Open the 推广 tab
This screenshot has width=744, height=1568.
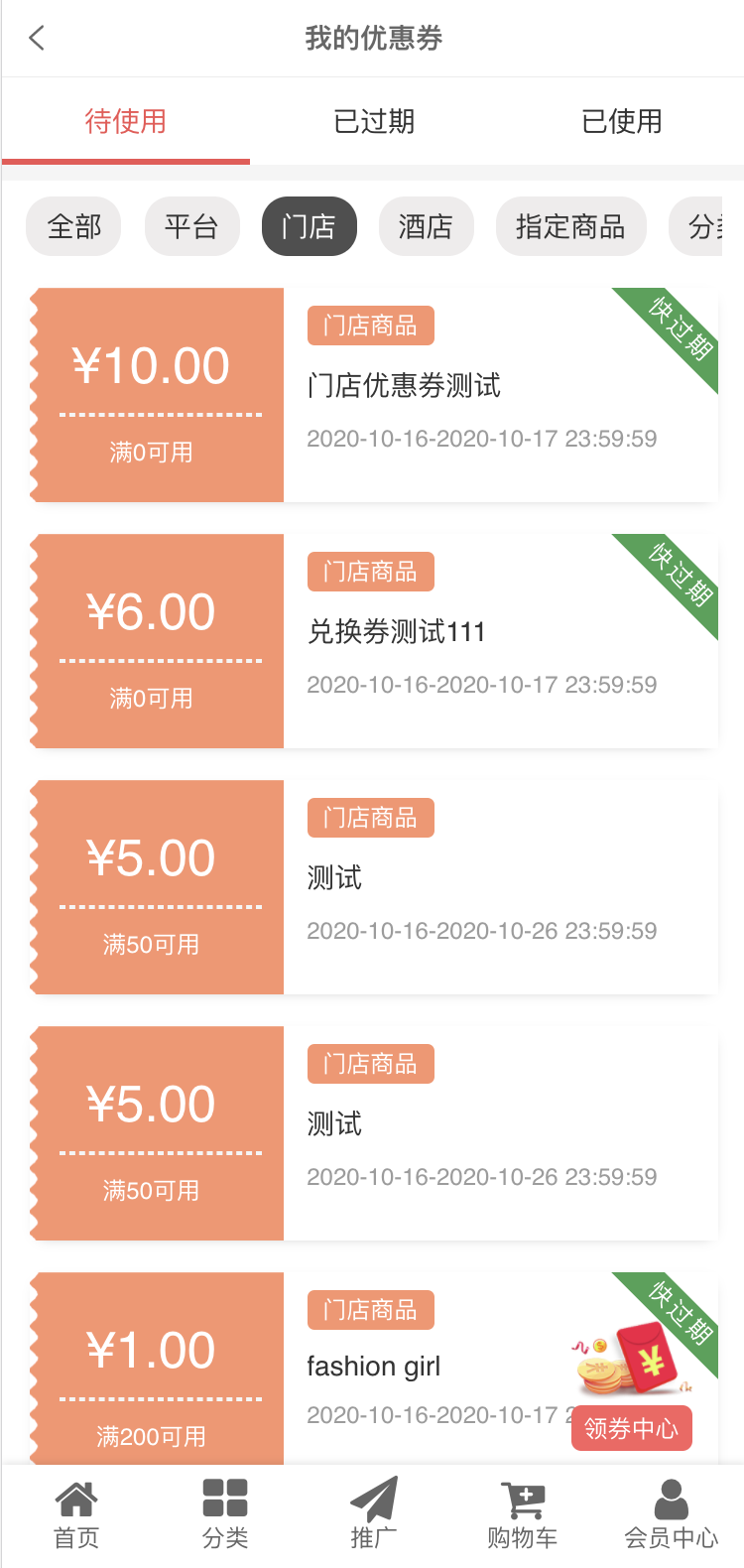coord(374,1514)
